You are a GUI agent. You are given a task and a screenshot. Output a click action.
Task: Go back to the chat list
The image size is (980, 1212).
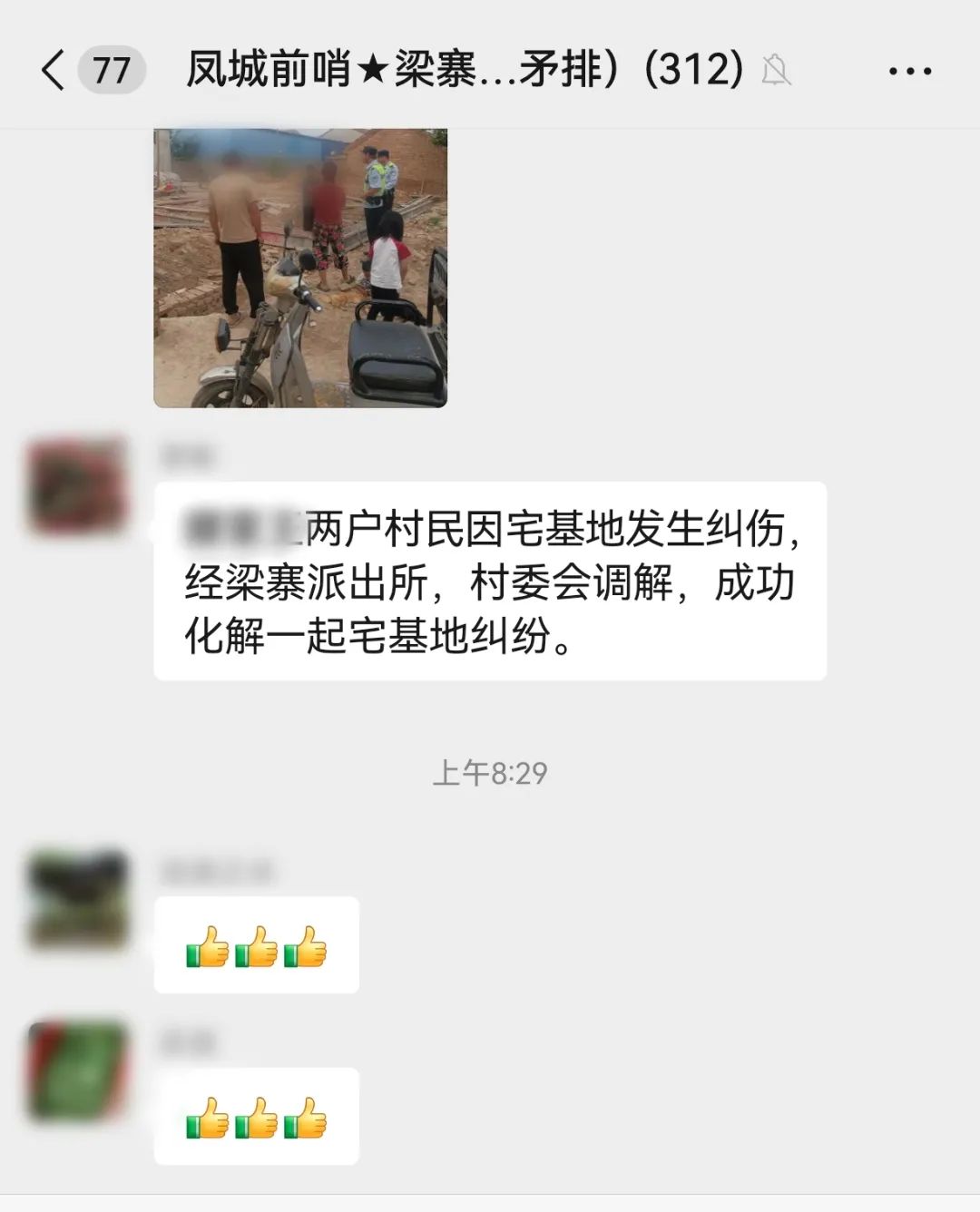tap(54, 70)
